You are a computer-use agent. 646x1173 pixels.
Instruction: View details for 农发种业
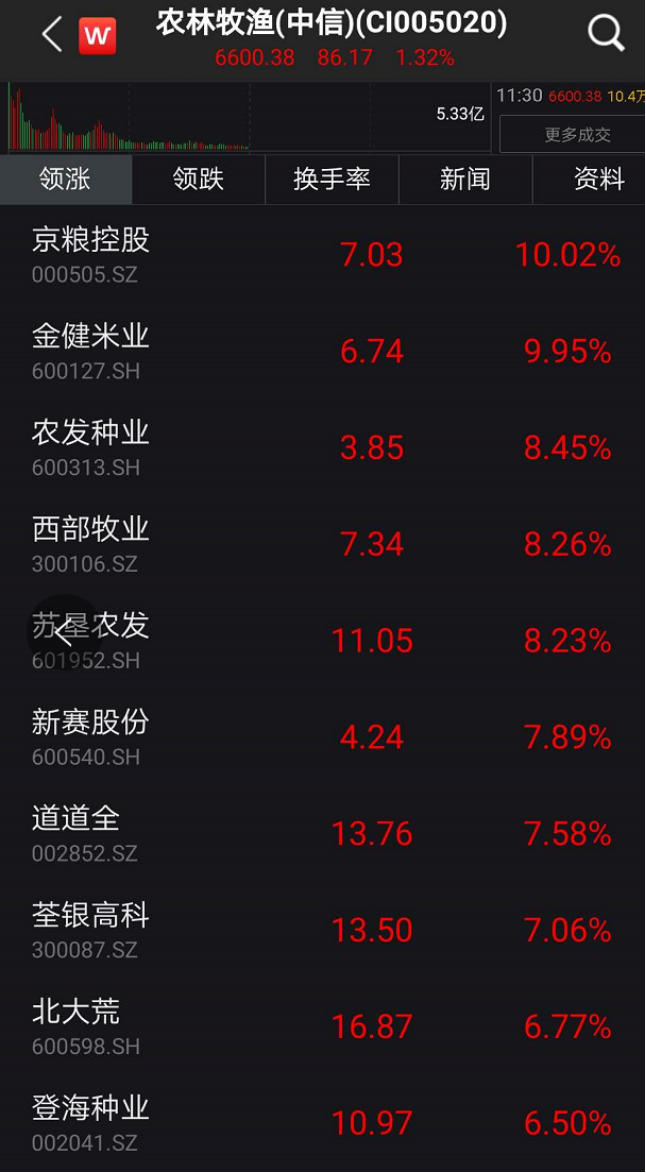[x=323, y=447]
